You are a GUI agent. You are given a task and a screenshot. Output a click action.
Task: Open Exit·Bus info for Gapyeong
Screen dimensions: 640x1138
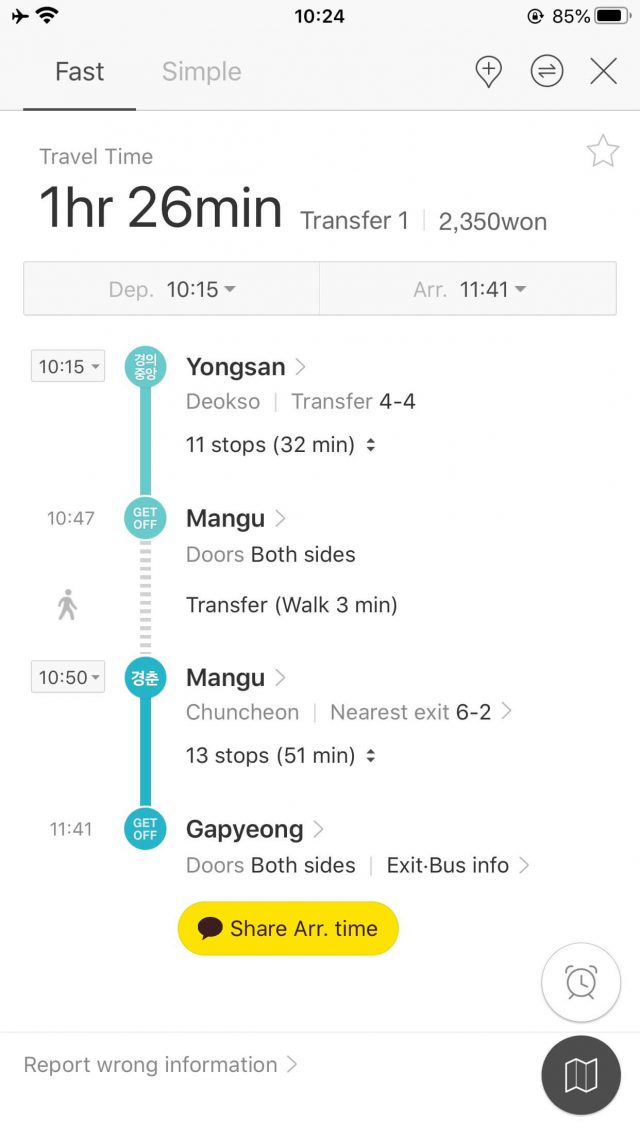458,865
